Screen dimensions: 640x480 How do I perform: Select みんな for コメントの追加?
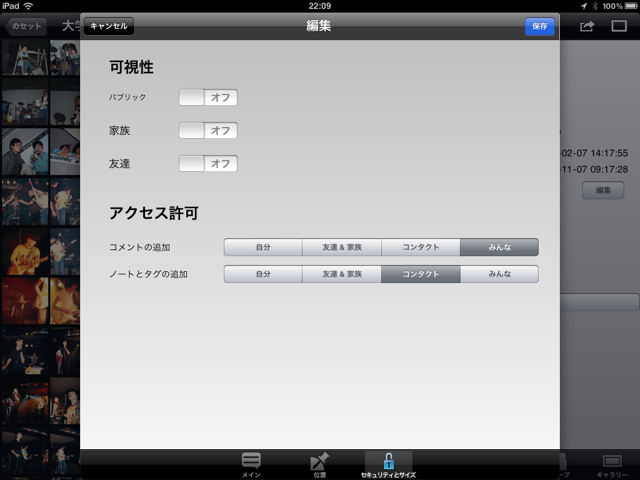point(499,247)
